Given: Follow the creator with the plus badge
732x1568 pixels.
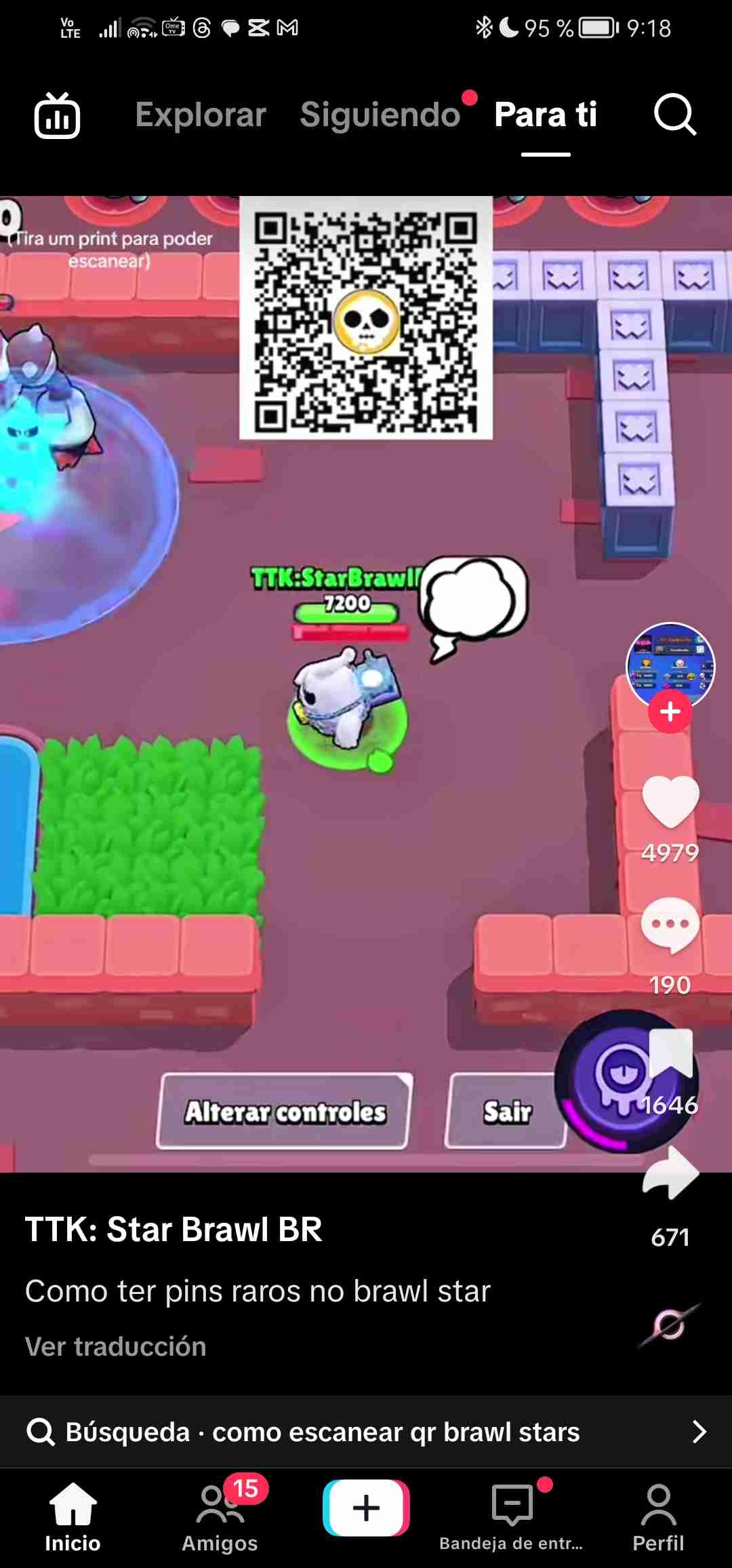Looking at the screenshot, I should click(670, 711).
